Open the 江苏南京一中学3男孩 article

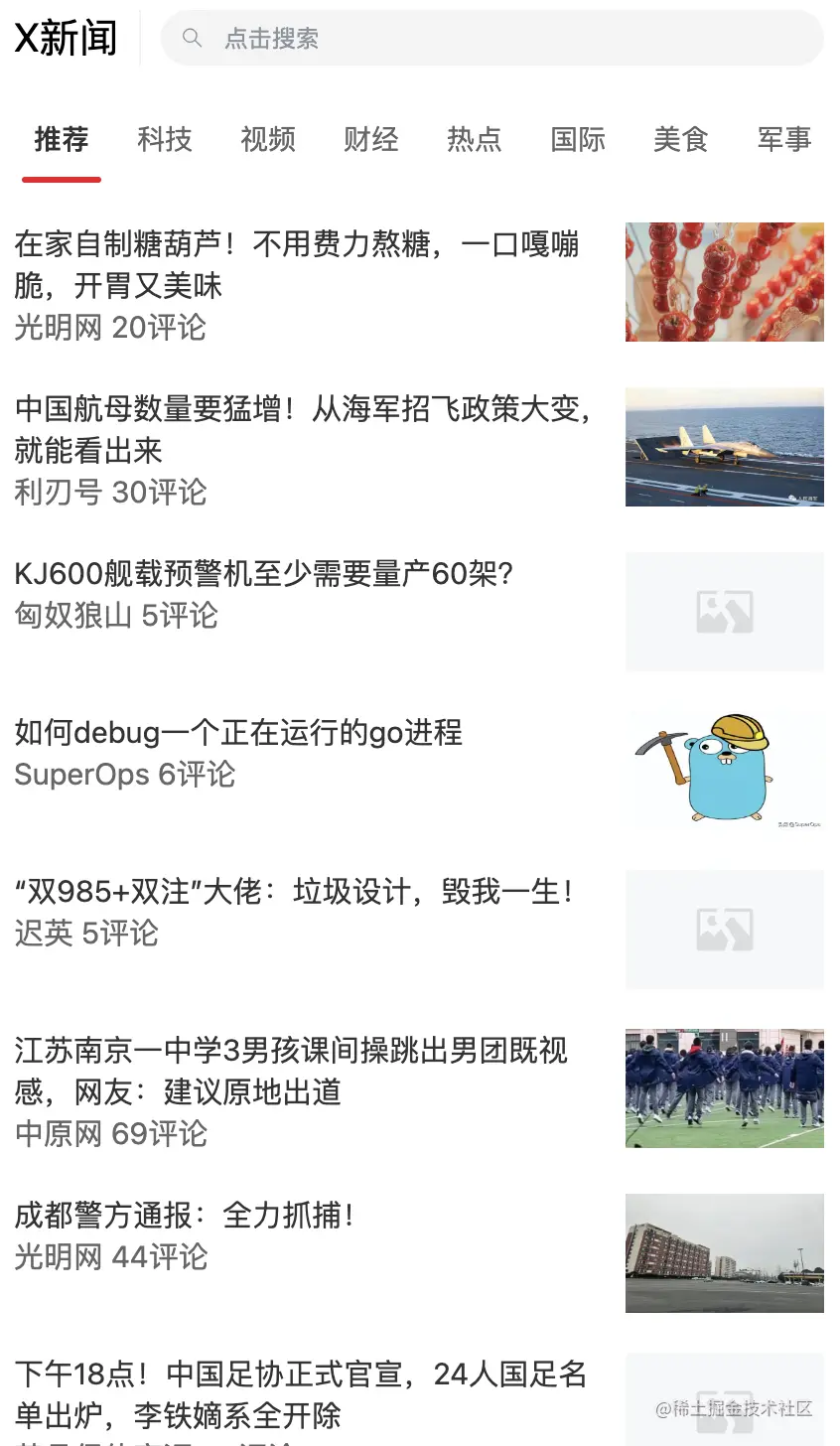[x=291, y=1071]
